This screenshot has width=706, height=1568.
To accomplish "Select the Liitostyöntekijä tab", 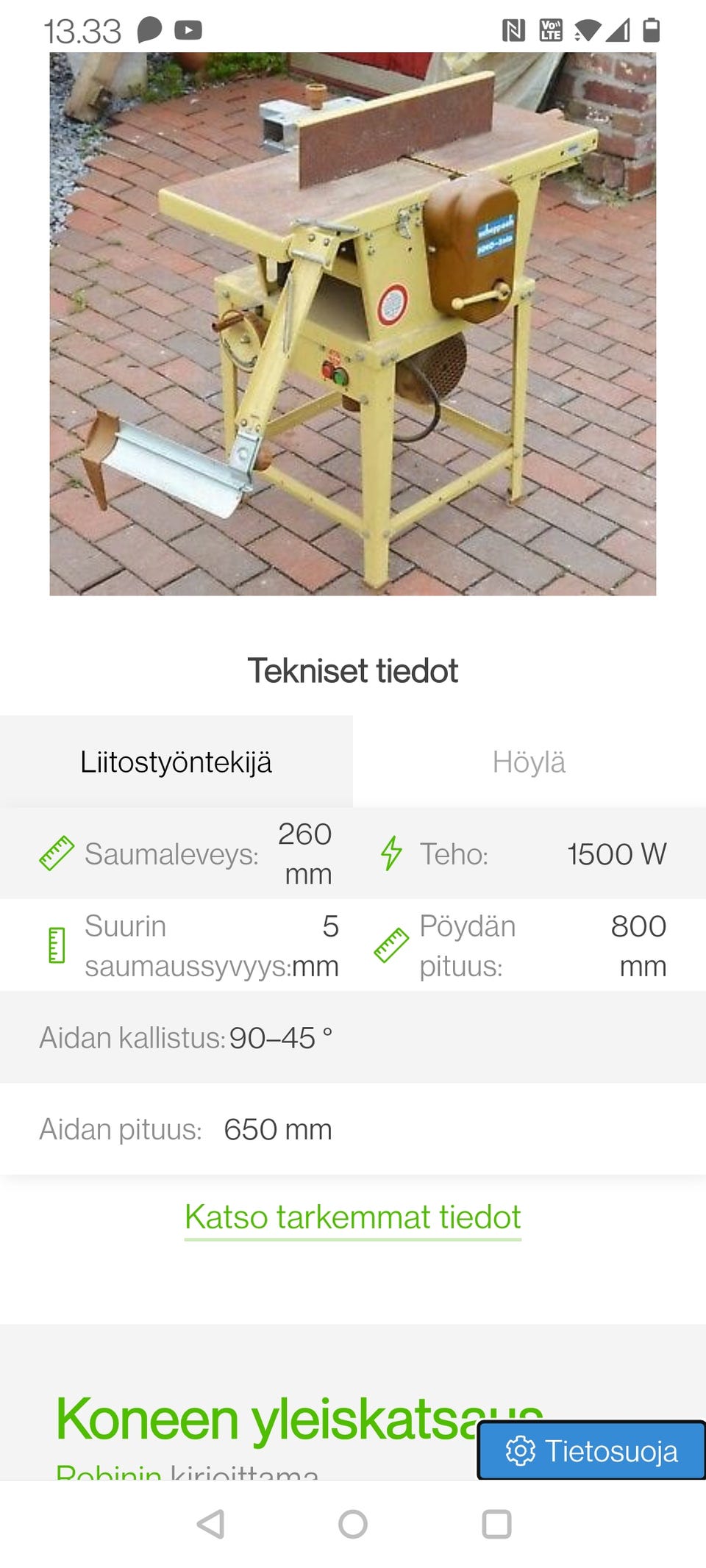I will coord(176,762).
